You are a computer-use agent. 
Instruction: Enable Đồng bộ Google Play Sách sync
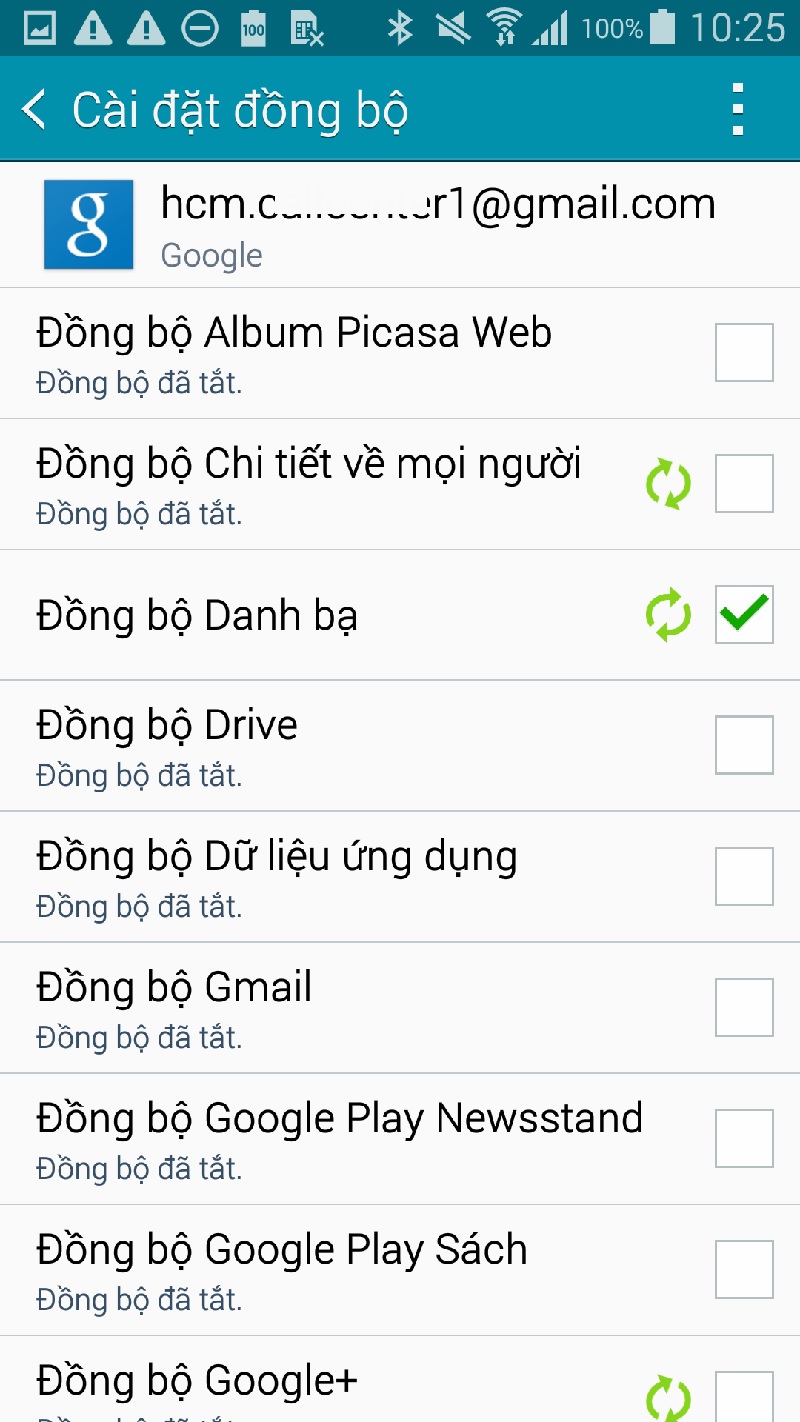[x=744, y=1269]
